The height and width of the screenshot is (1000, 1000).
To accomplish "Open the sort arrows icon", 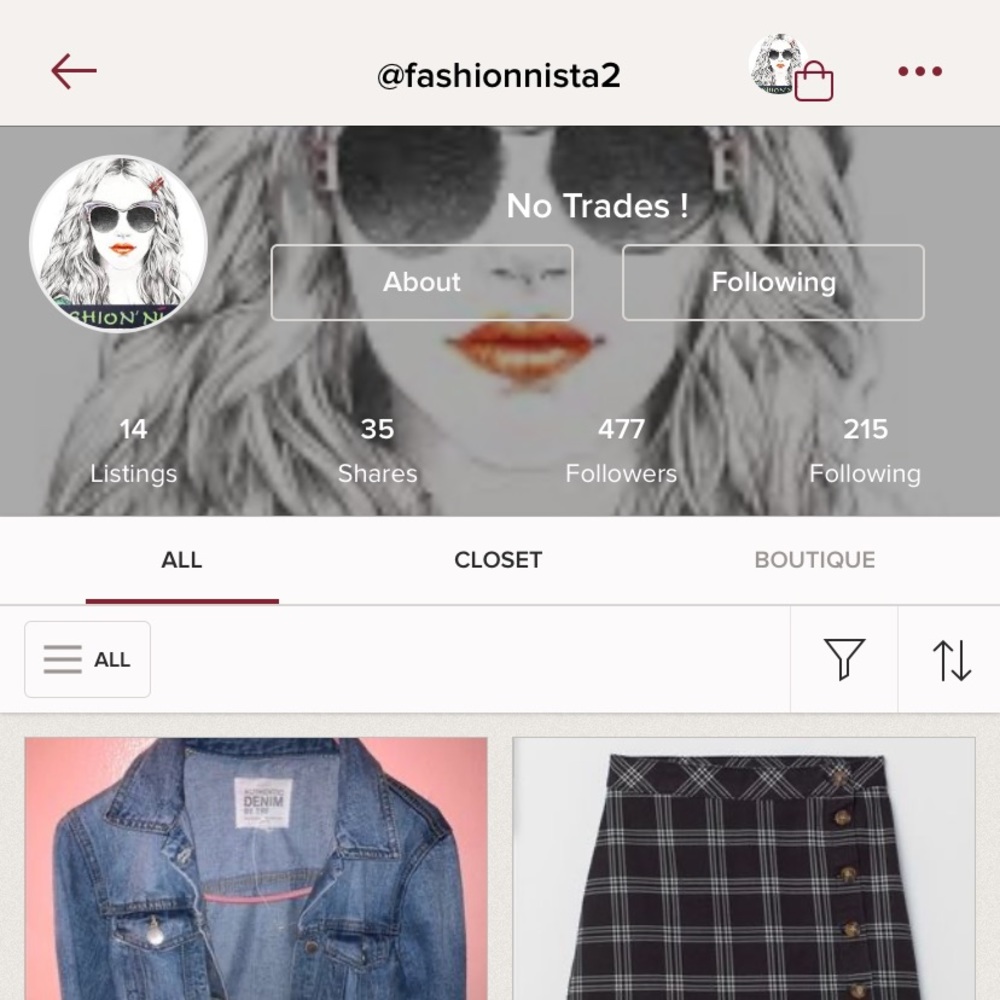I will 951,660.
